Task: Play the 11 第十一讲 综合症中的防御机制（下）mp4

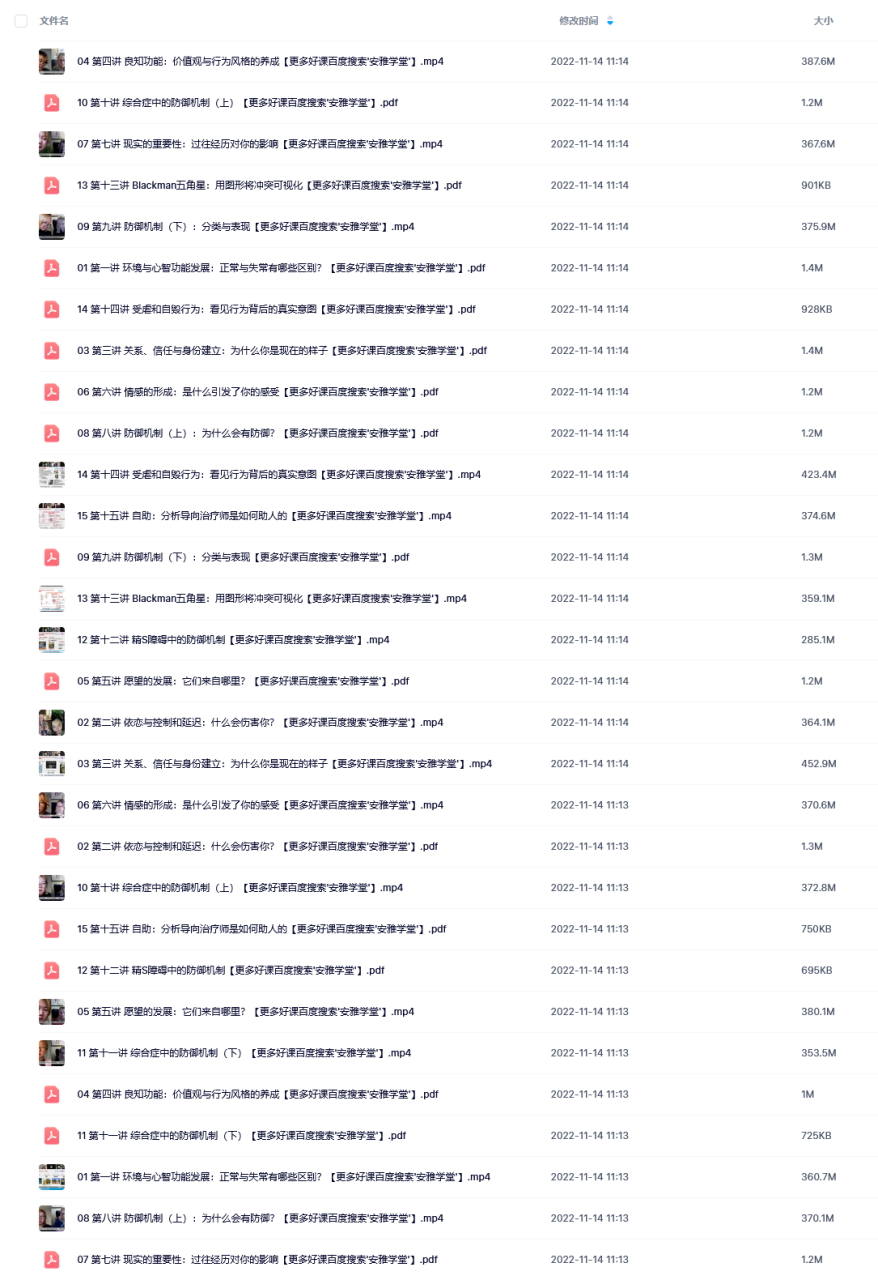Action: [x=244, y=1053]
